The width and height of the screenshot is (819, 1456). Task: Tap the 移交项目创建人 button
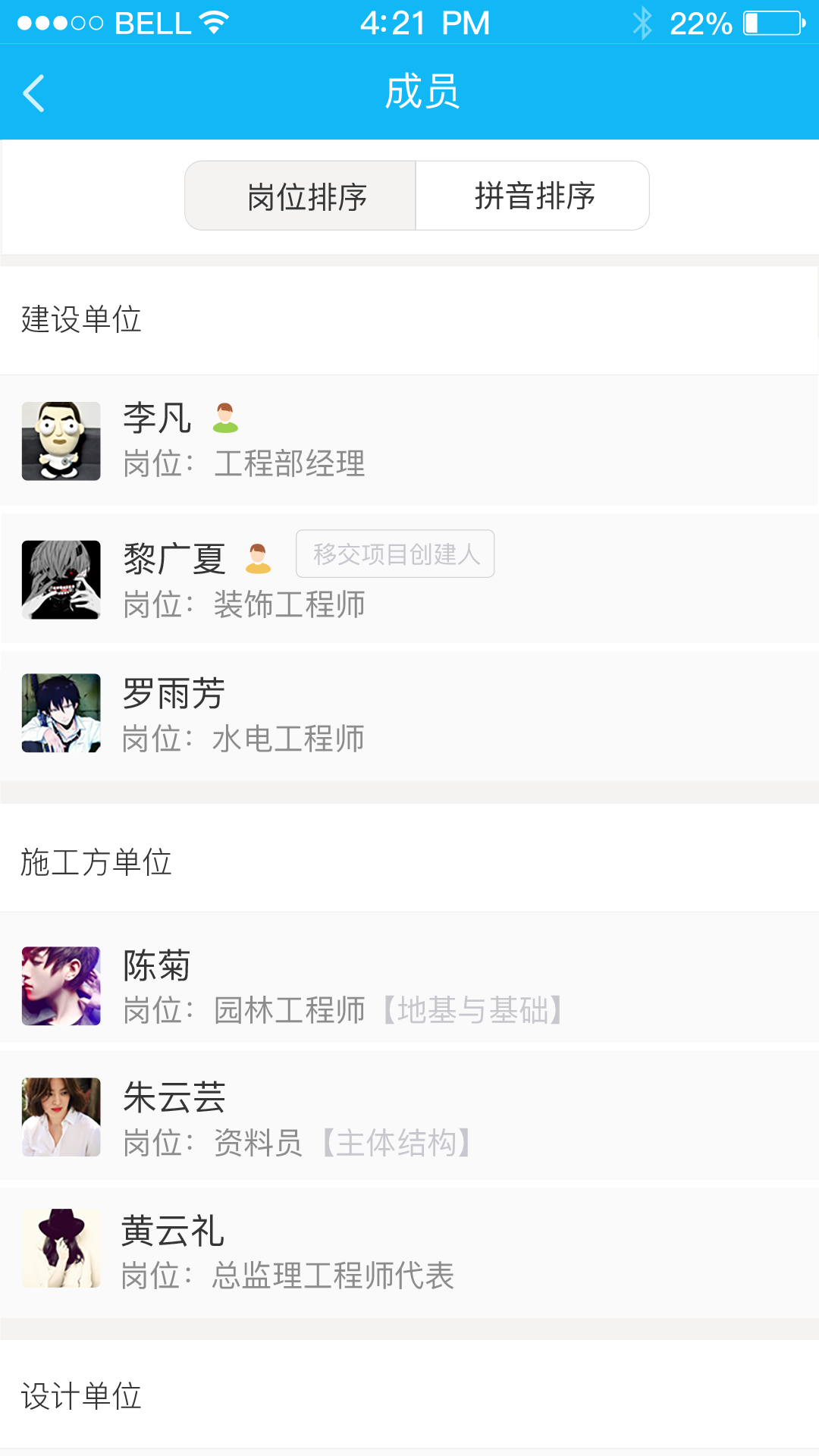395,554
